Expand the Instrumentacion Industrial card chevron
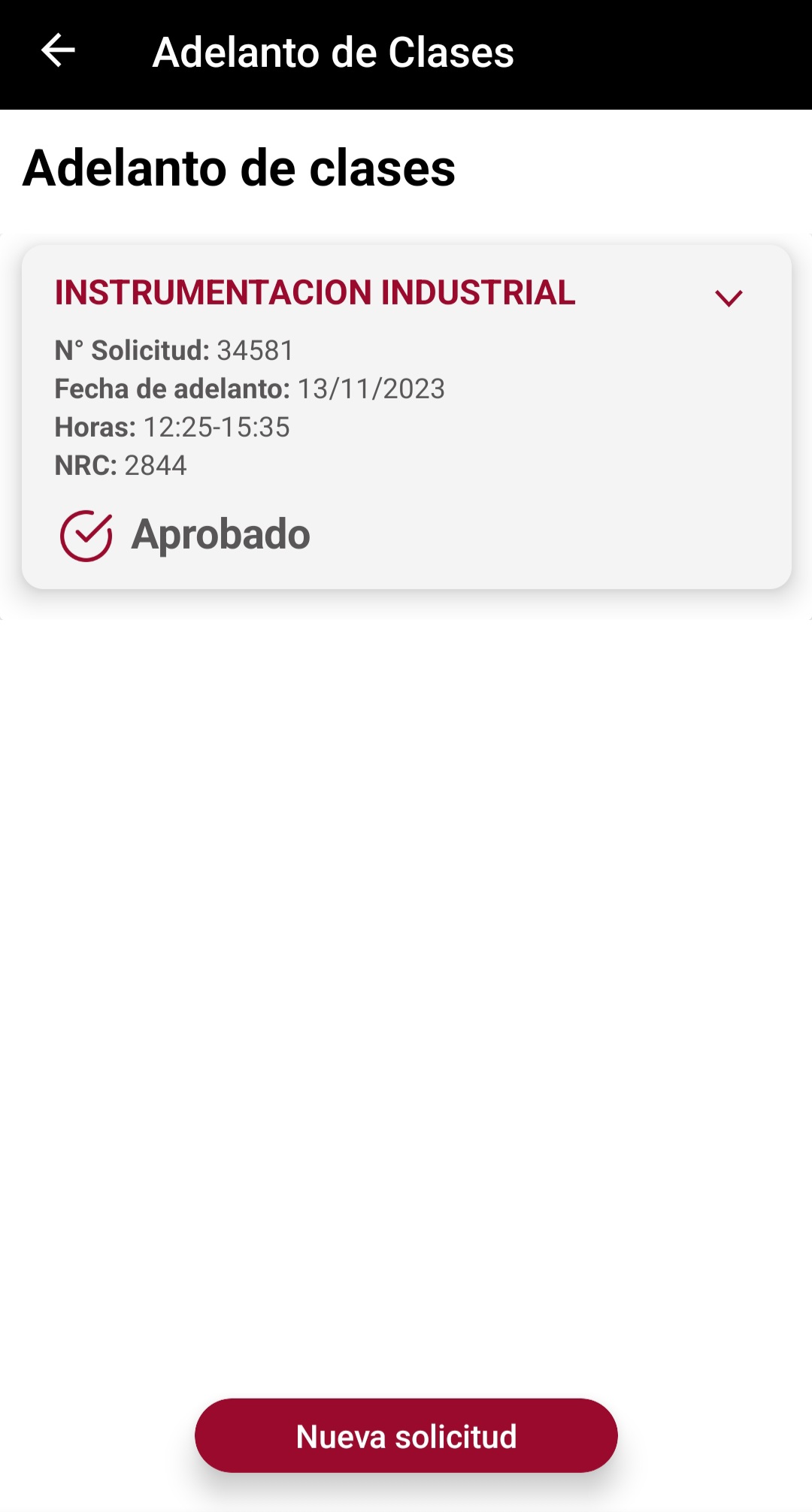 click(x=728, y=298)
